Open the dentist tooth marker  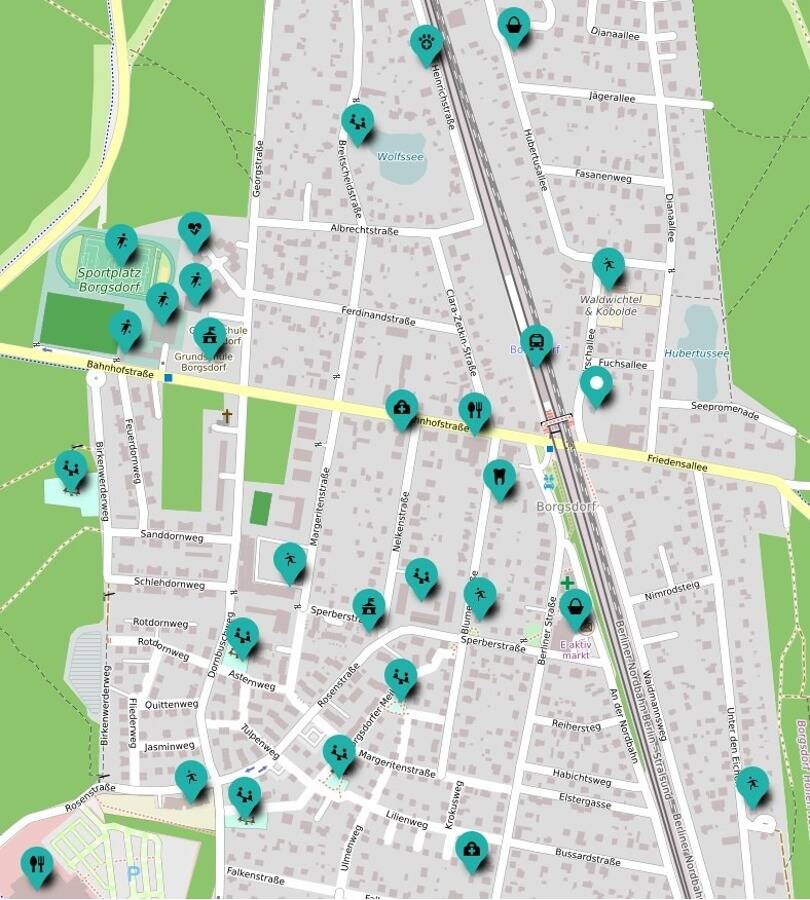(x=499, y=477)
